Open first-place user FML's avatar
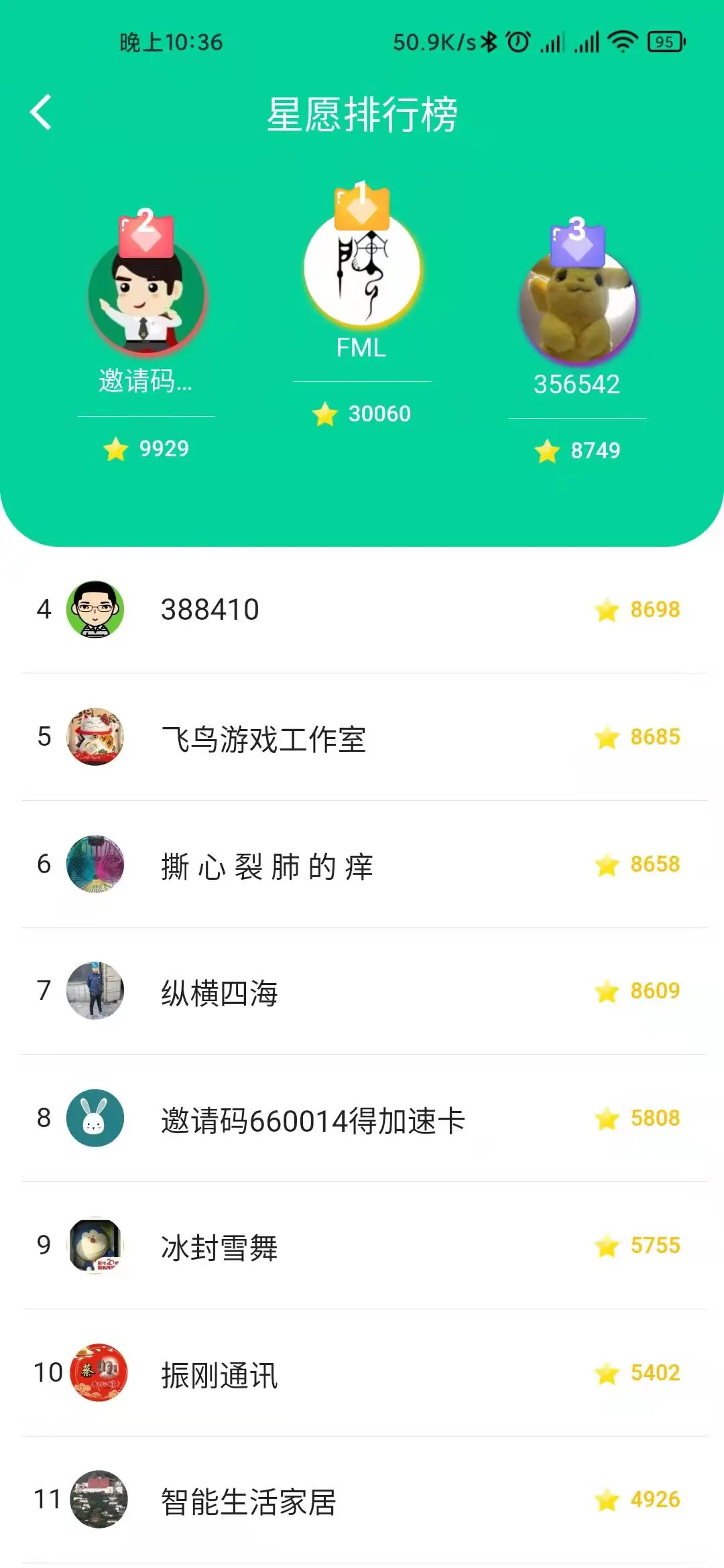This screenshot has width=724, height=1568. (x=362, y=269)
